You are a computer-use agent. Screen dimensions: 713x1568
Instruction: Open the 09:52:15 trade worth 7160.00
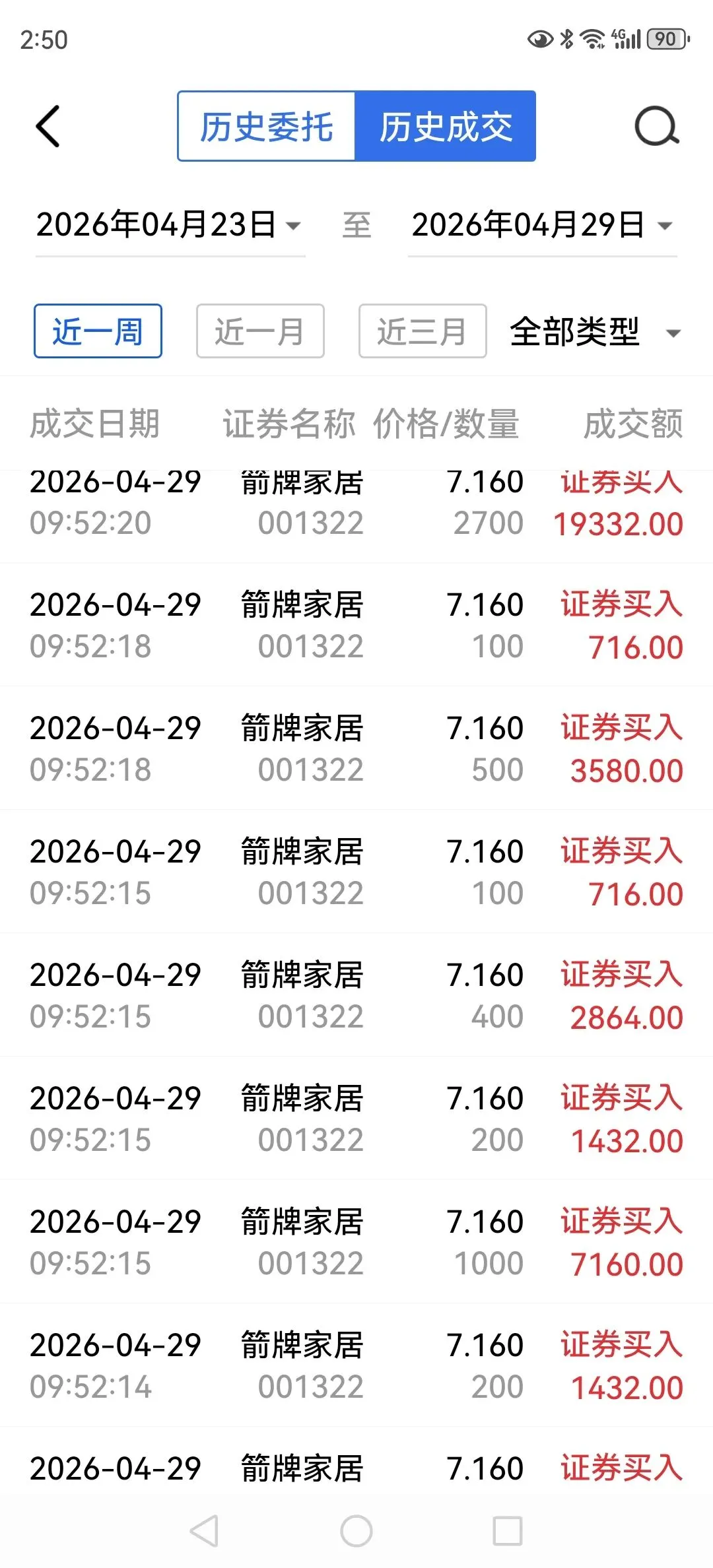tap(356, 1242)
